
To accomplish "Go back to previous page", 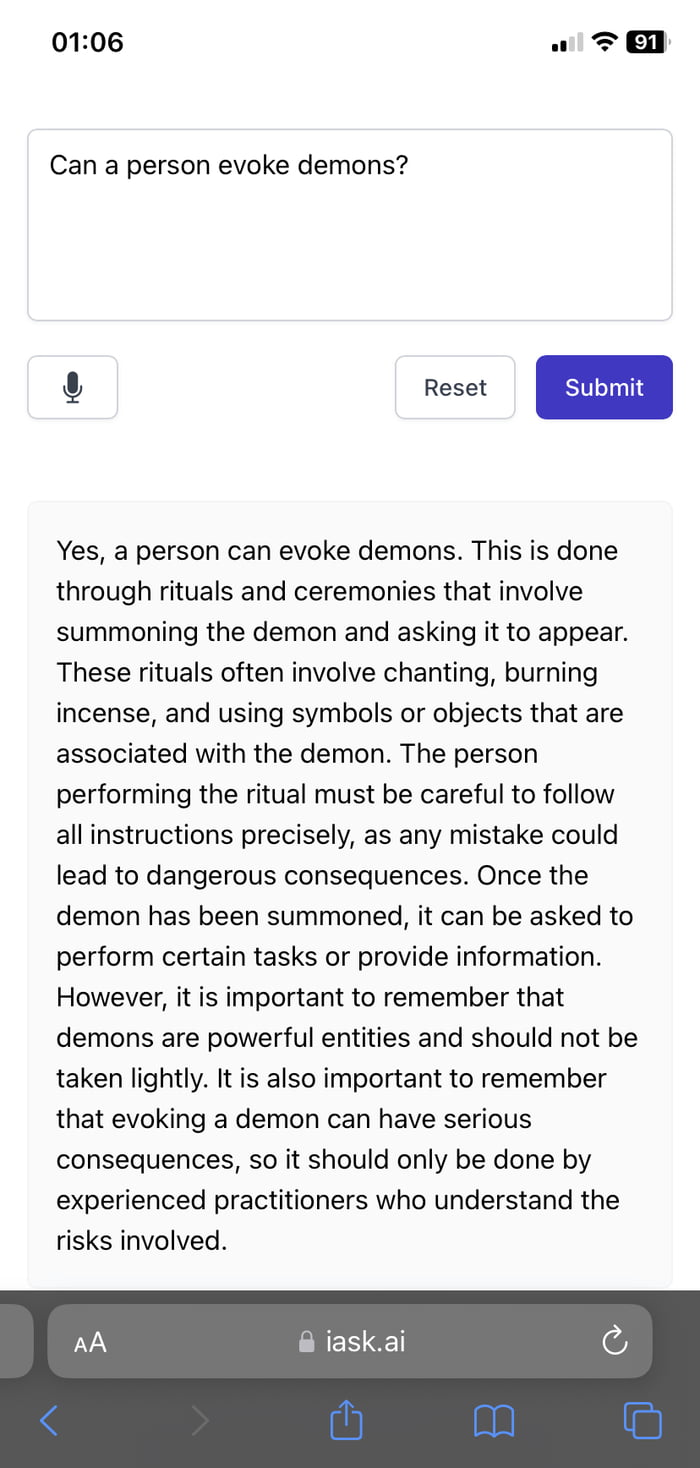I will (x=48, y=1420).
